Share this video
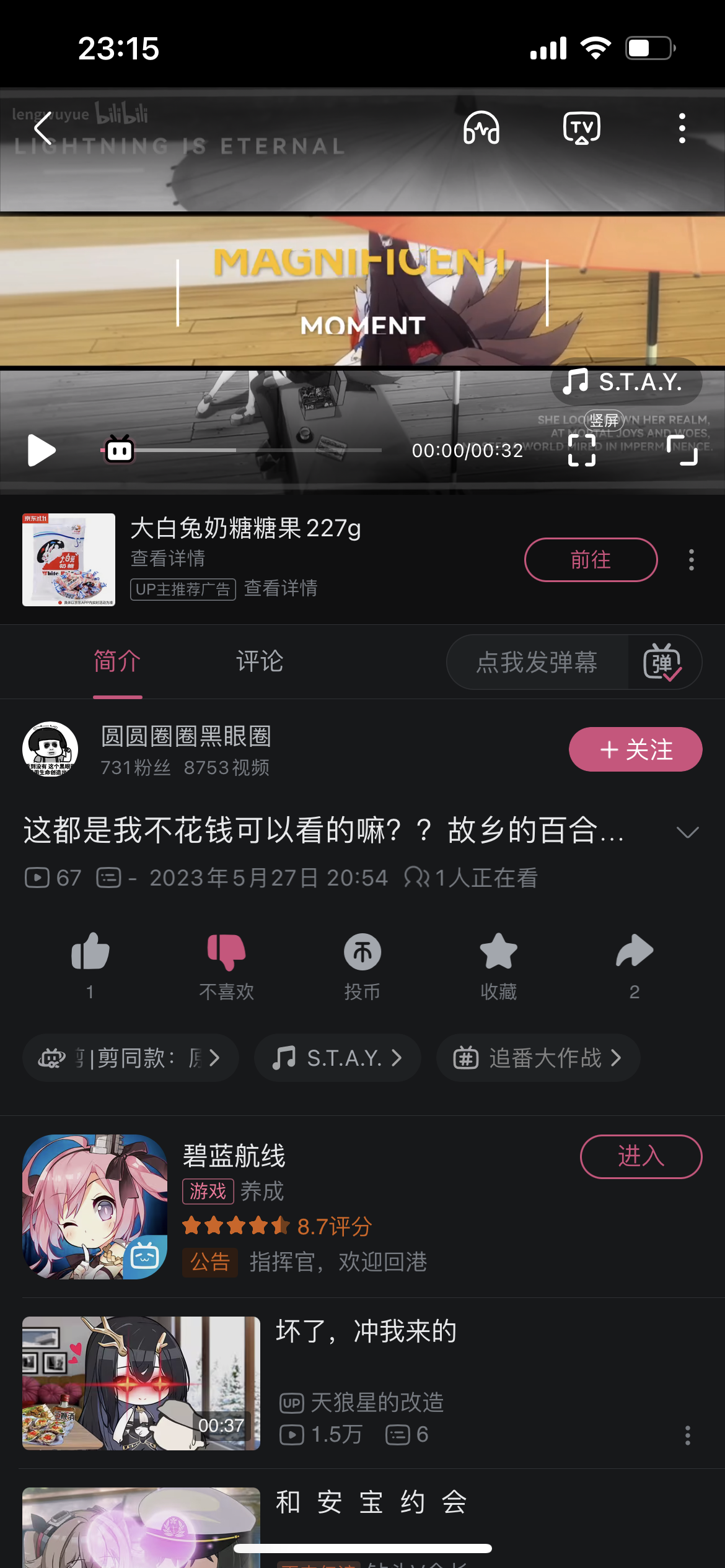725x1568 pixels. 635,952
